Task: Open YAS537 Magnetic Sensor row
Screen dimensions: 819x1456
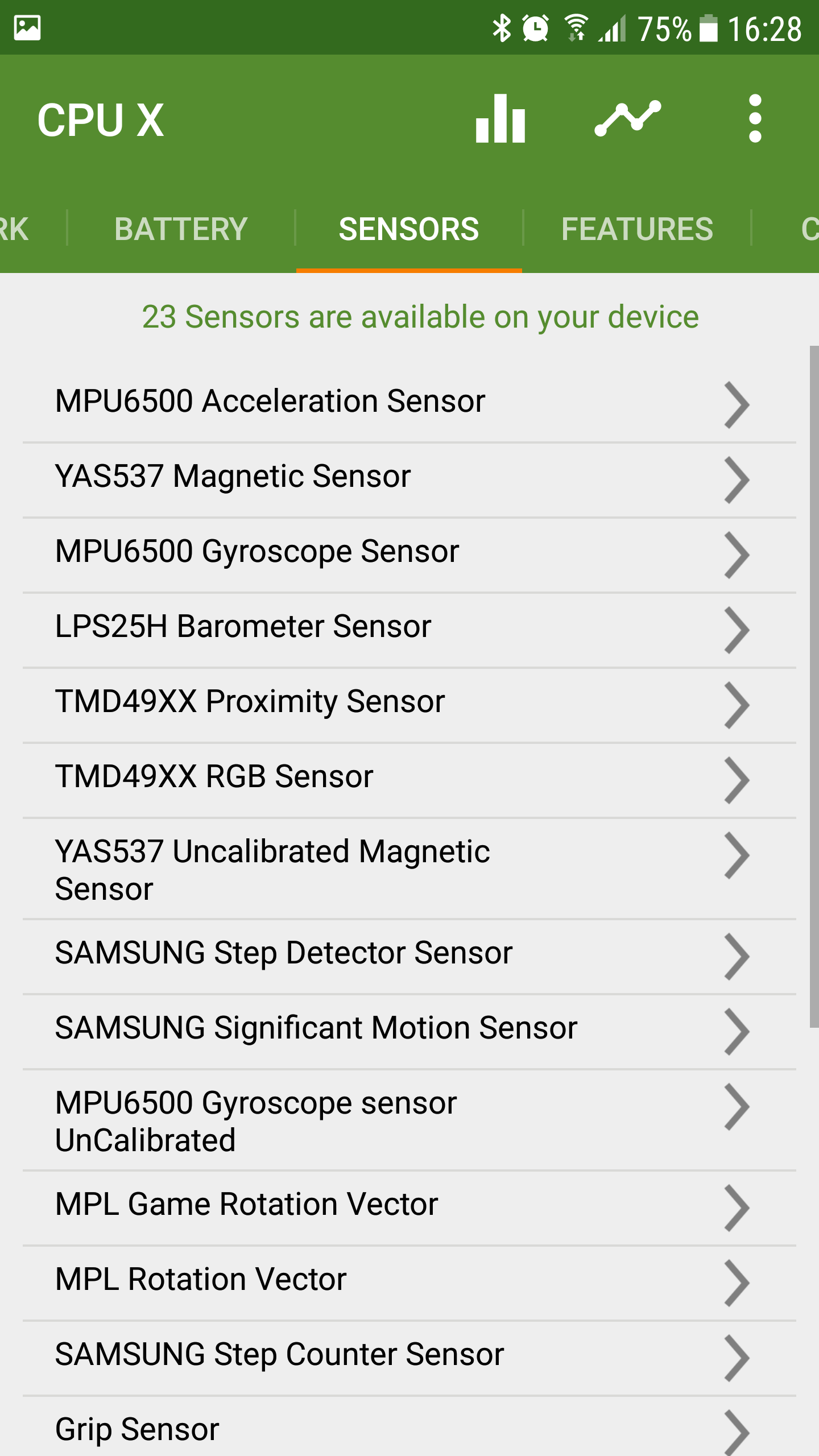Action: (x=409, y=479)
